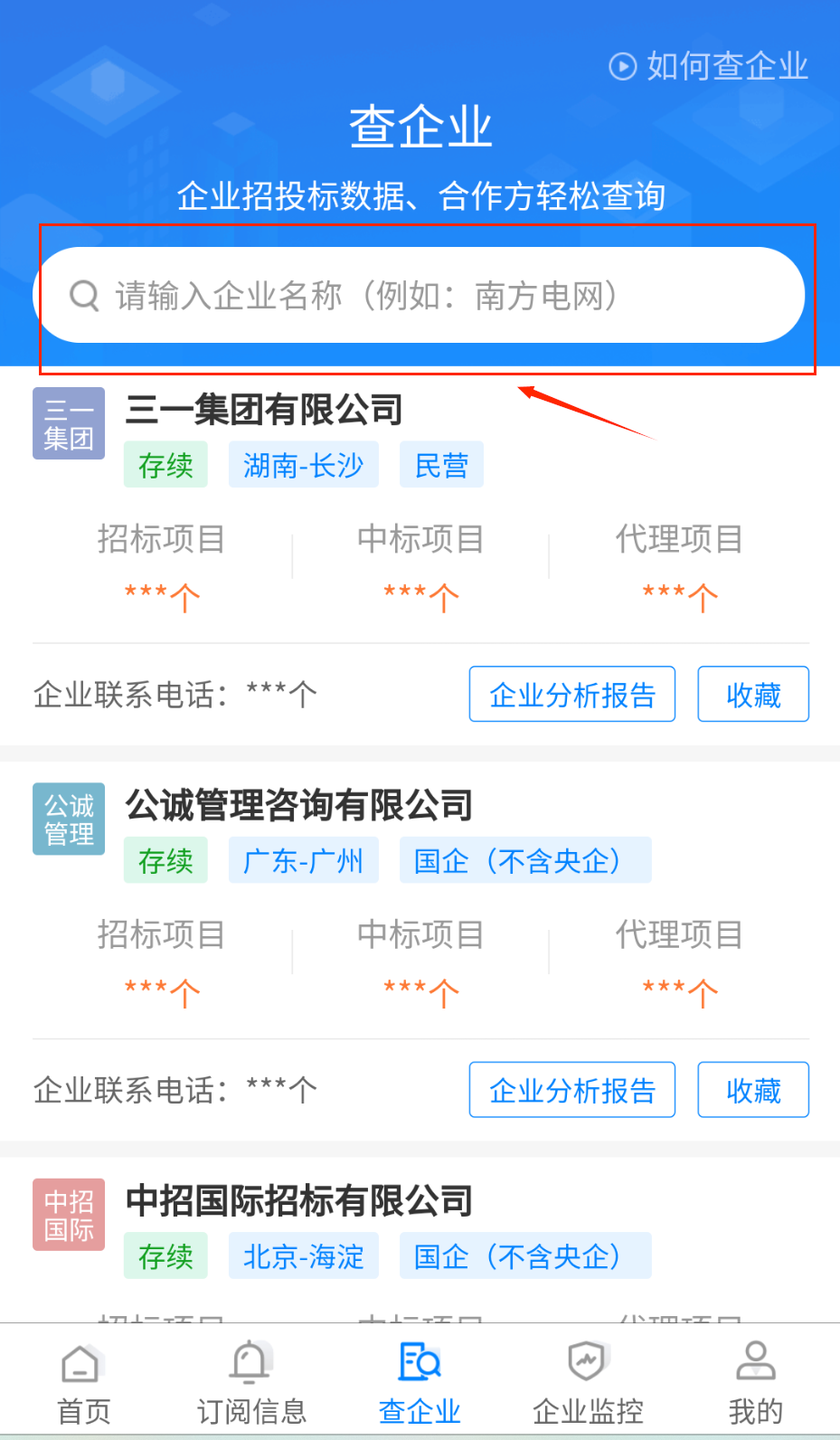Open 中招国际招标有限公司 company card
Screen dimensions: 840x1440
(298, 1201)
